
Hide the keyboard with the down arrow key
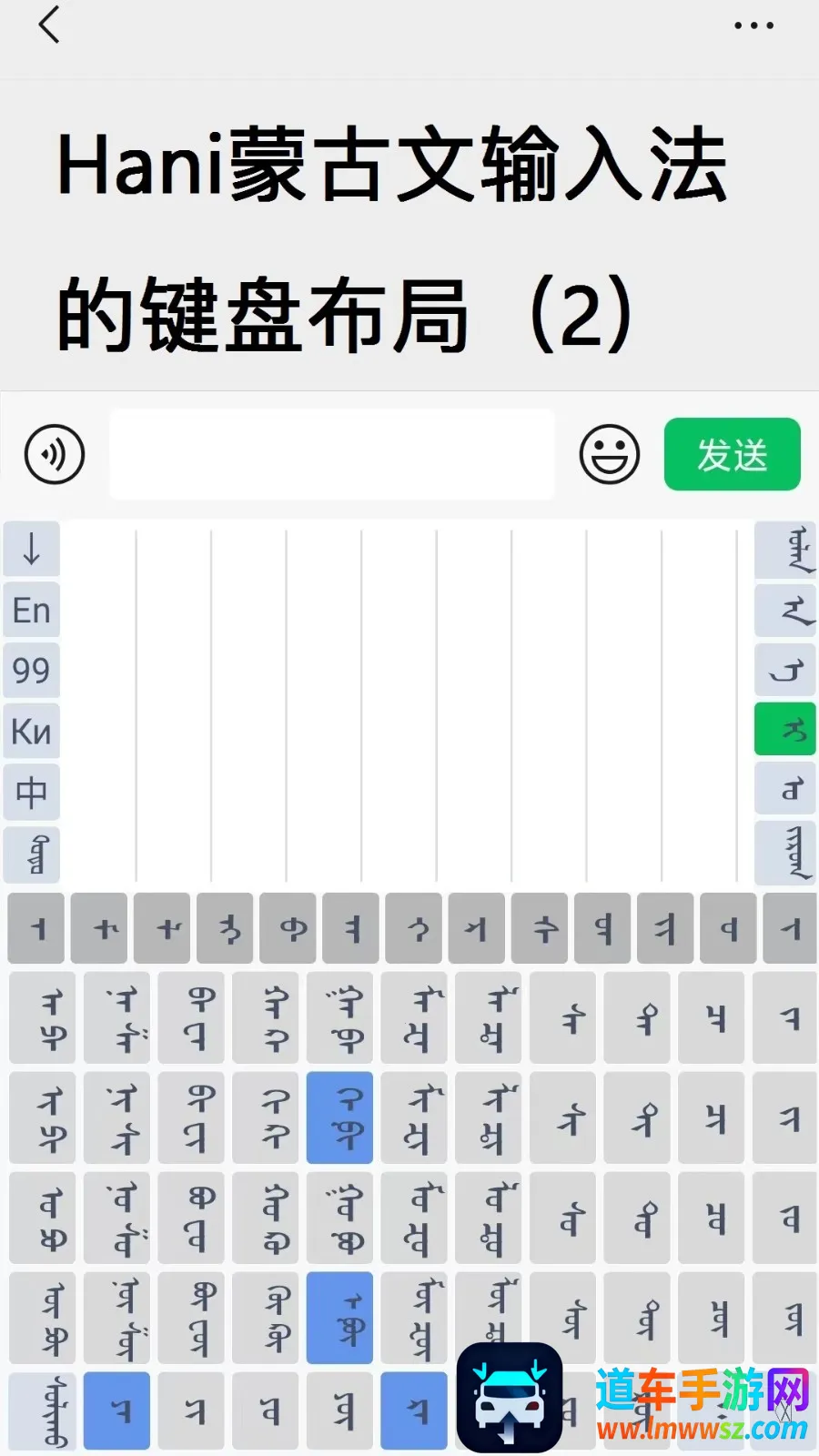pyautogui.click(x=32, y=549)
